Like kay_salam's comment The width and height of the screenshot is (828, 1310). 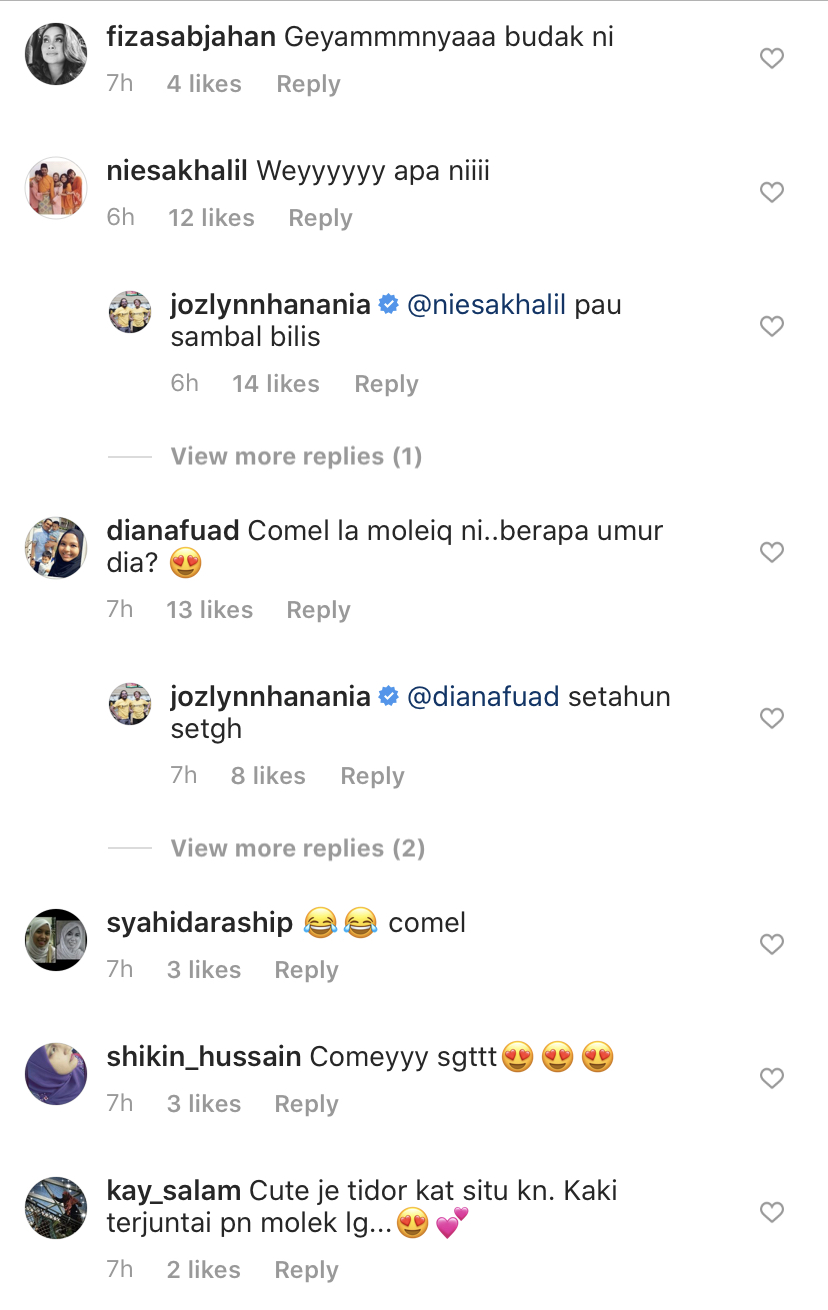(x=771, y=1212)
